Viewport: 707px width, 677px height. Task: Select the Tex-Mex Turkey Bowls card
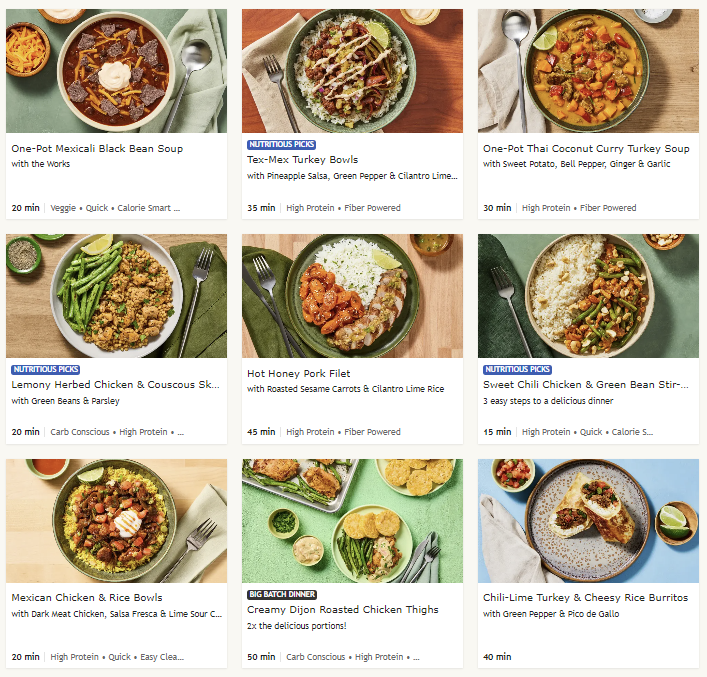[x=302, y=159]
